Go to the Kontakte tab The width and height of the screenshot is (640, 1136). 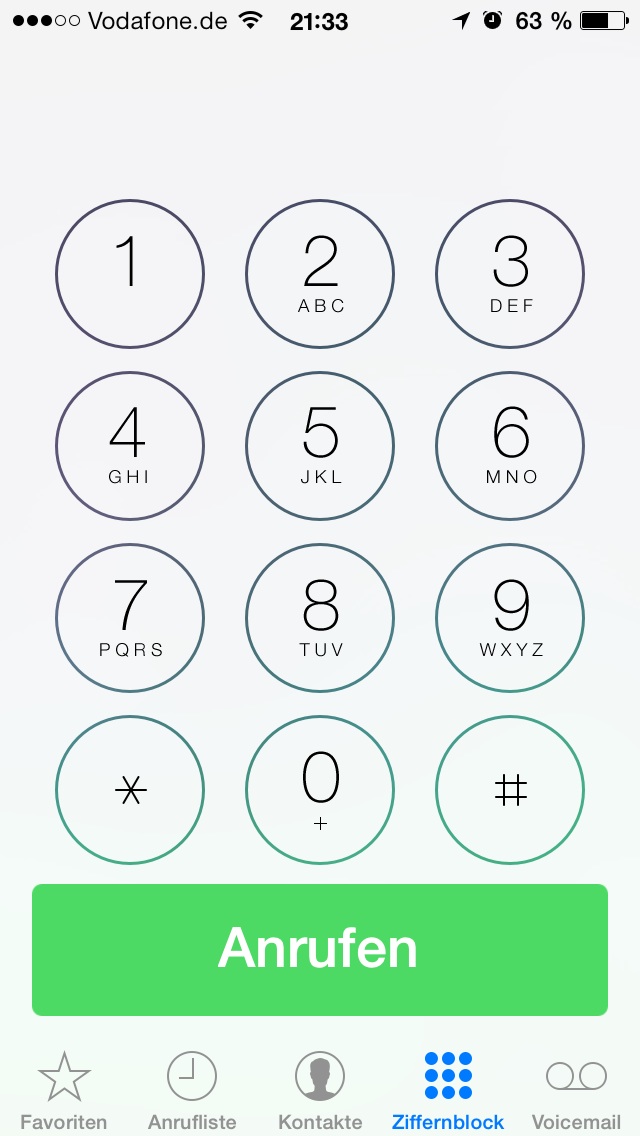[x=320, y=1091]
